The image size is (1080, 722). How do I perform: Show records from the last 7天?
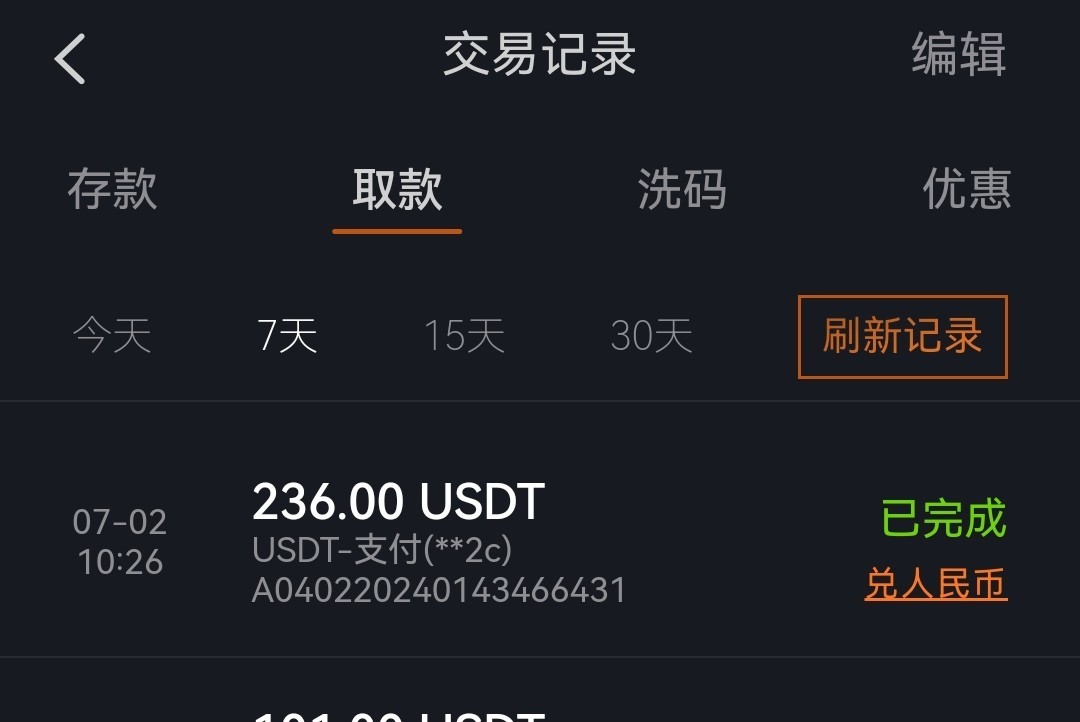287,336
